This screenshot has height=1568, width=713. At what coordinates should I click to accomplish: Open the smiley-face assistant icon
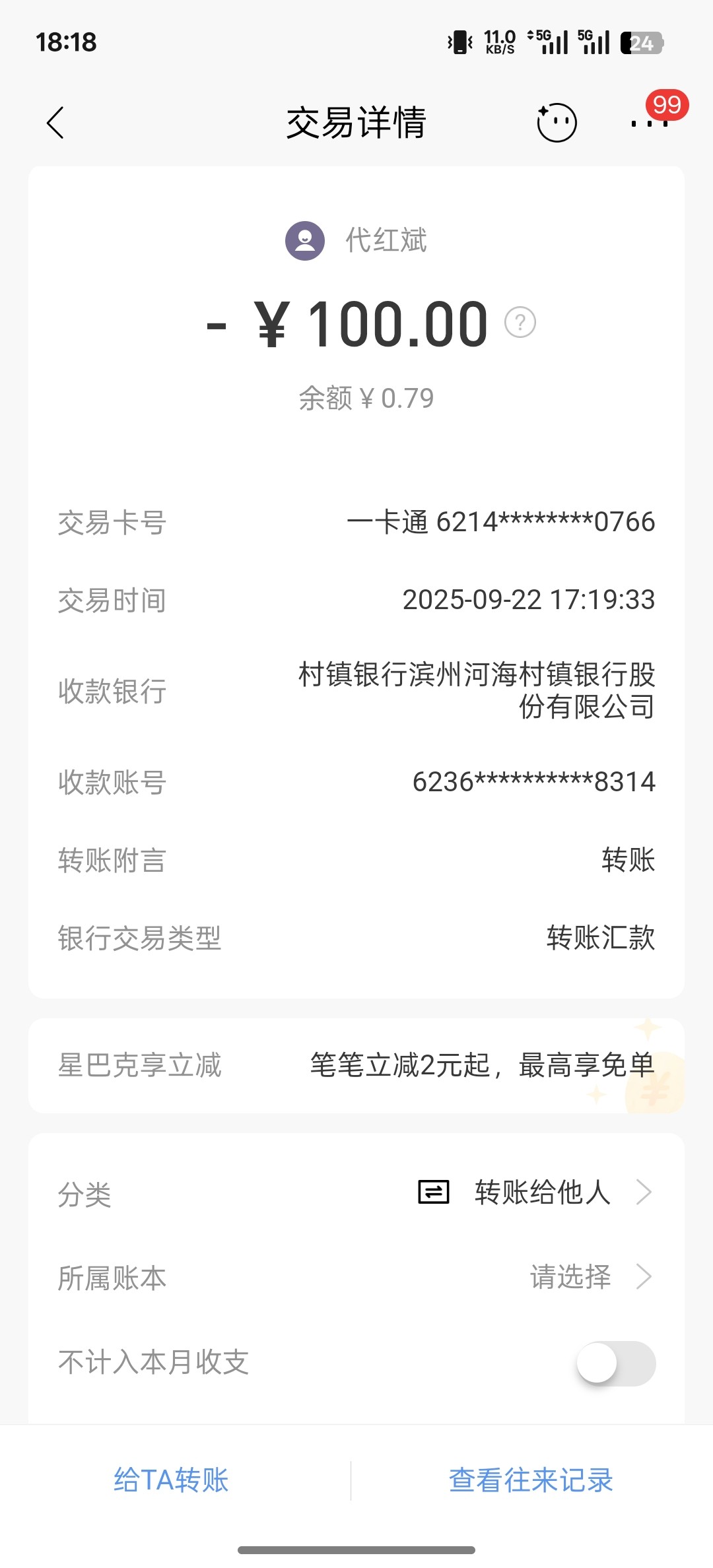point(557,123)
